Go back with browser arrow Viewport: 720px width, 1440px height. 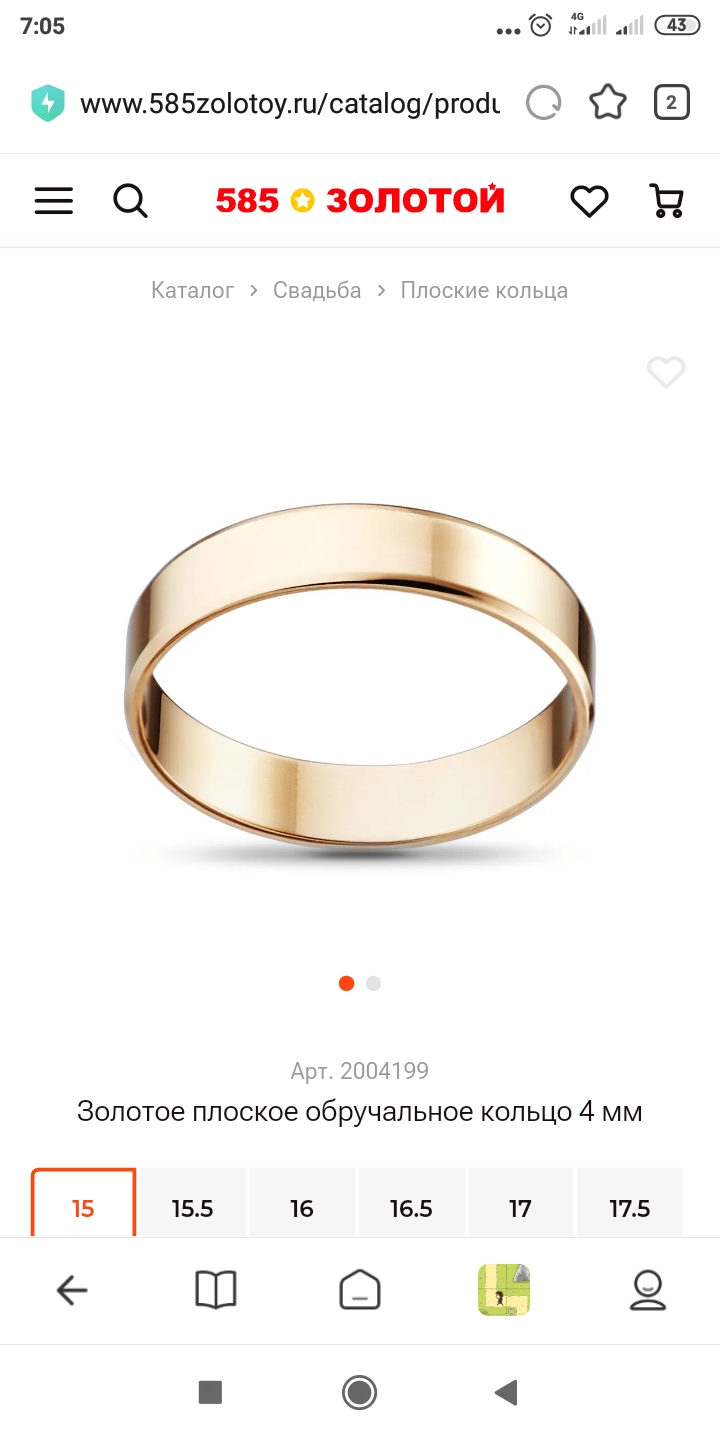(x=72, y=1291)
